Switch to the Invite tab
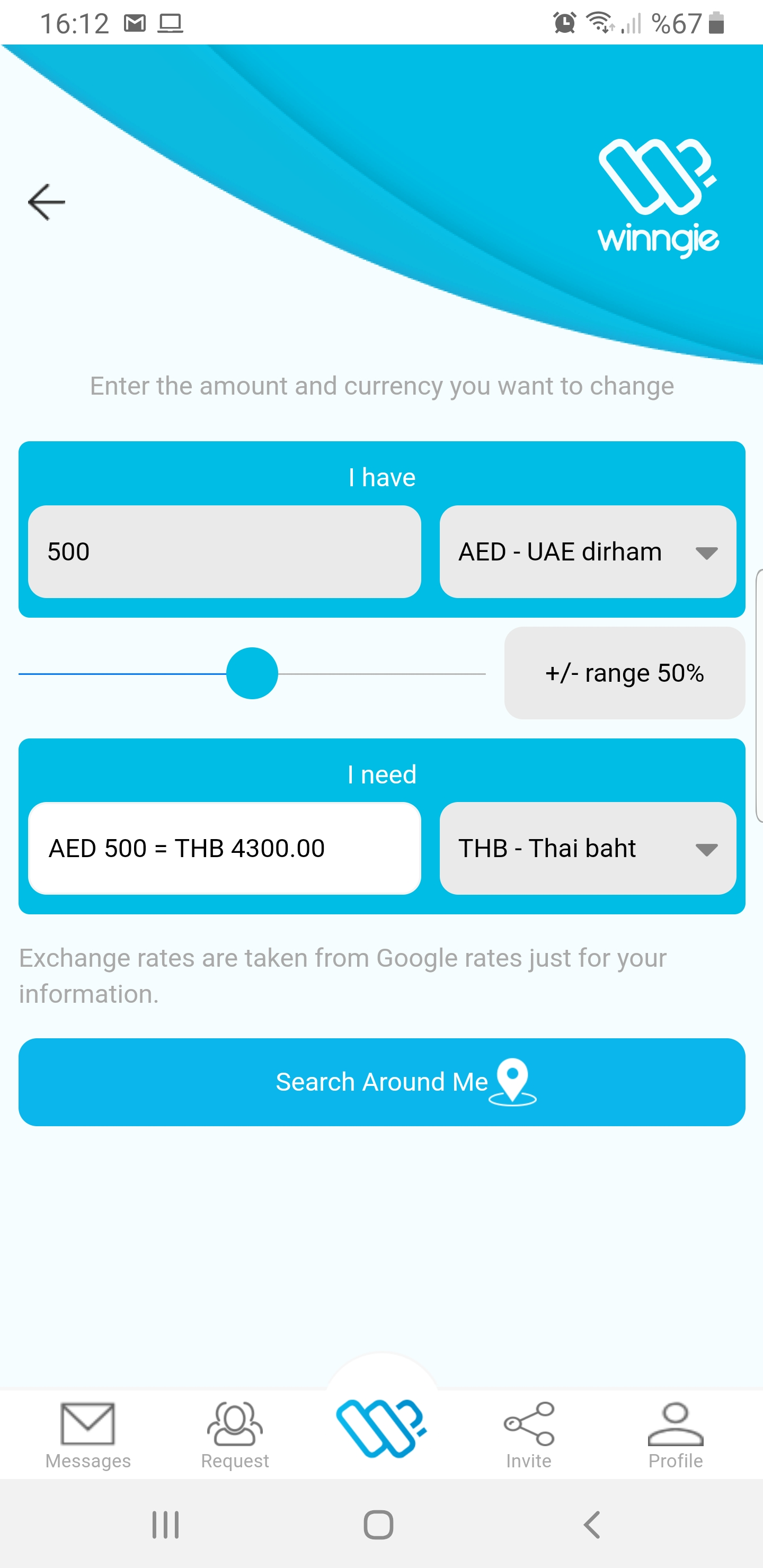The height and width of the screenshot is (1568, 763). coord(529,1434)
